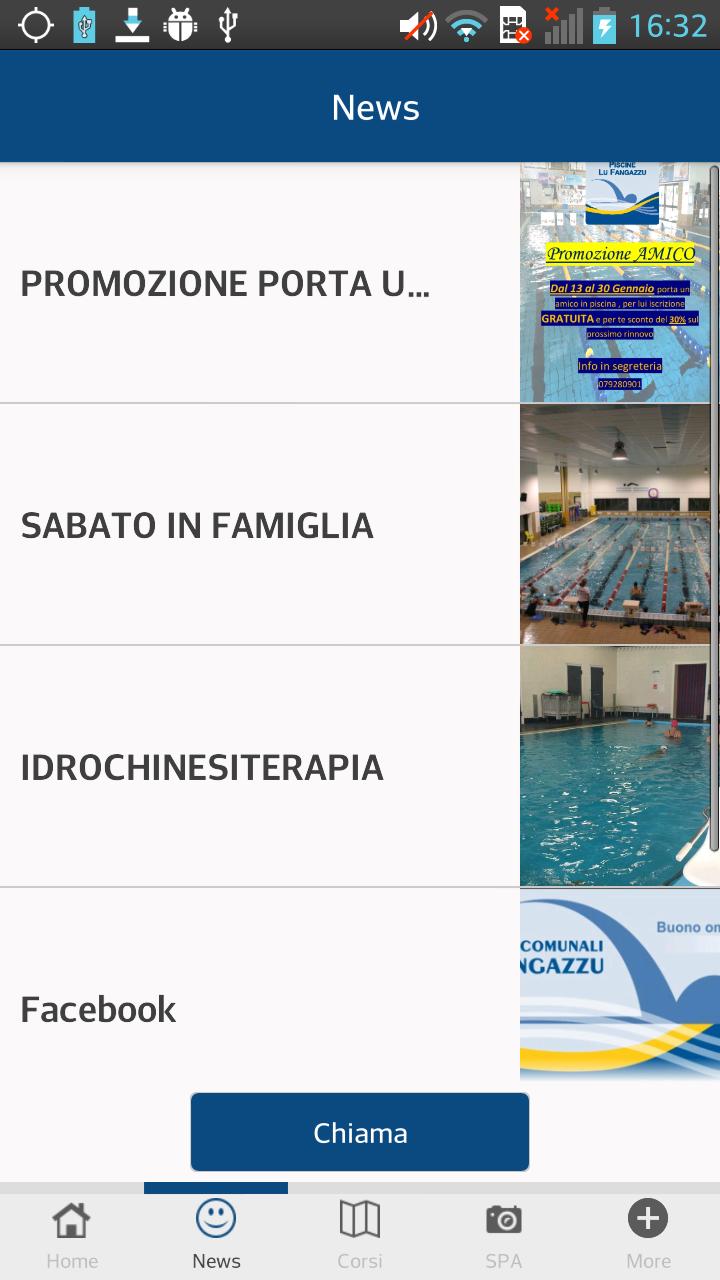
Task: Open the IDROCHINESITERAPIA news item
Action: pyautogui.click(x=260, y=766)
